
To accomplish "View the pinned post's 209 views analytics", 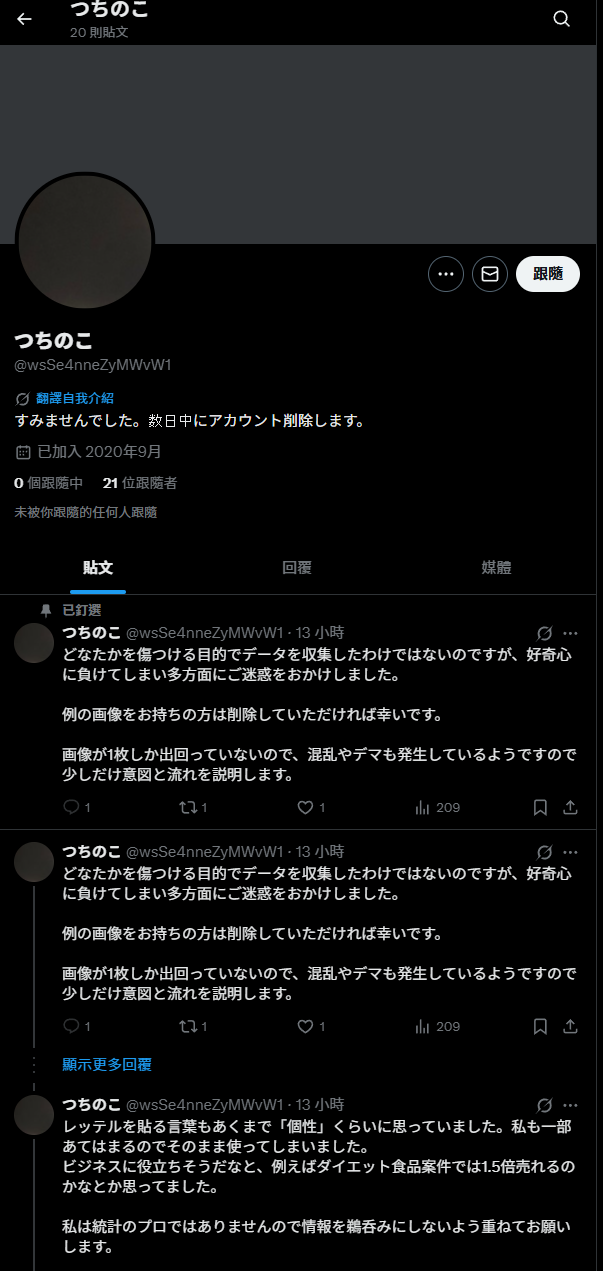I will pyautogui.click(x=438, y=807).
